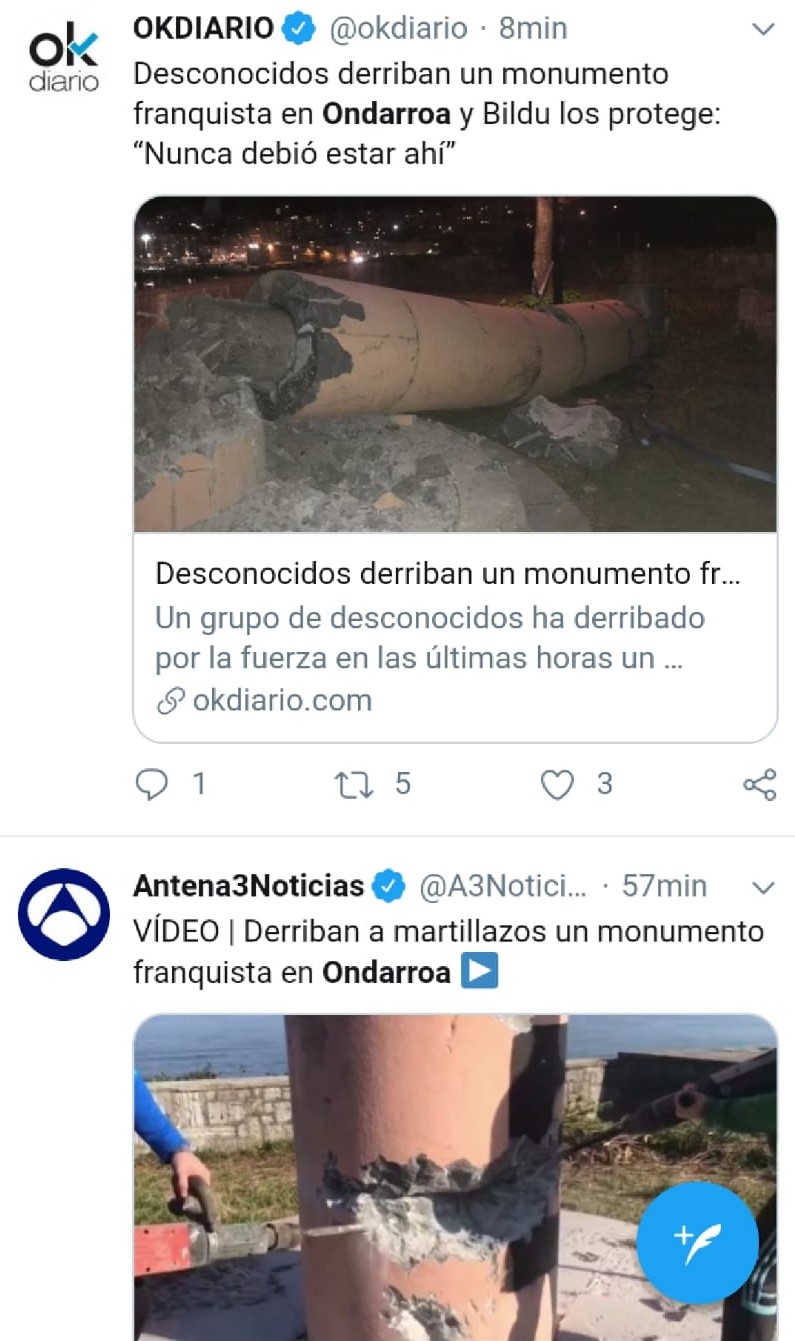Expand options chevron on Antena3Noticias tweet
Screen dimensions: 795x1341
click(763, 887)
